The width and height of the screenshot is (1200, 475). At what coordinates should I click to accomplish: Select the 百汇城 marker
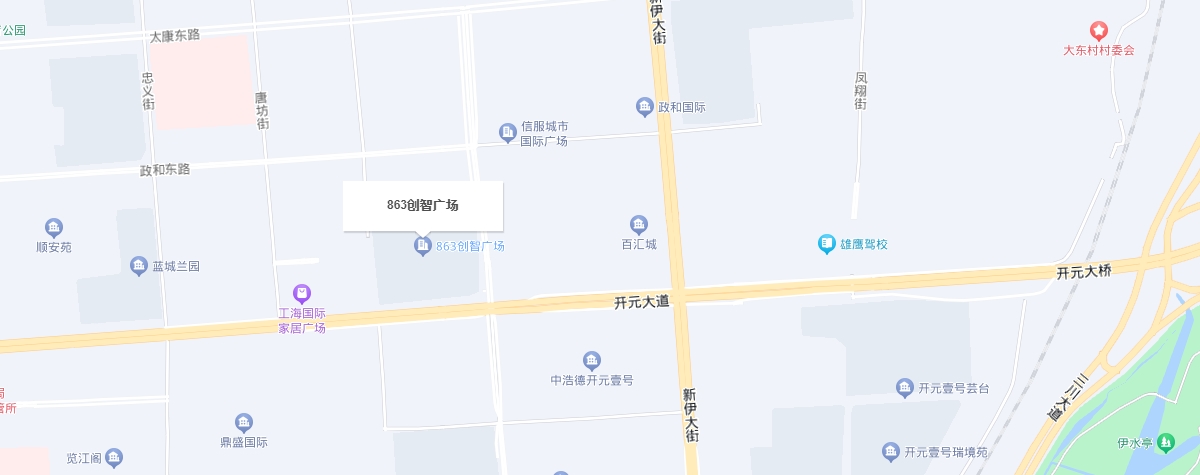tap(639, 224)
